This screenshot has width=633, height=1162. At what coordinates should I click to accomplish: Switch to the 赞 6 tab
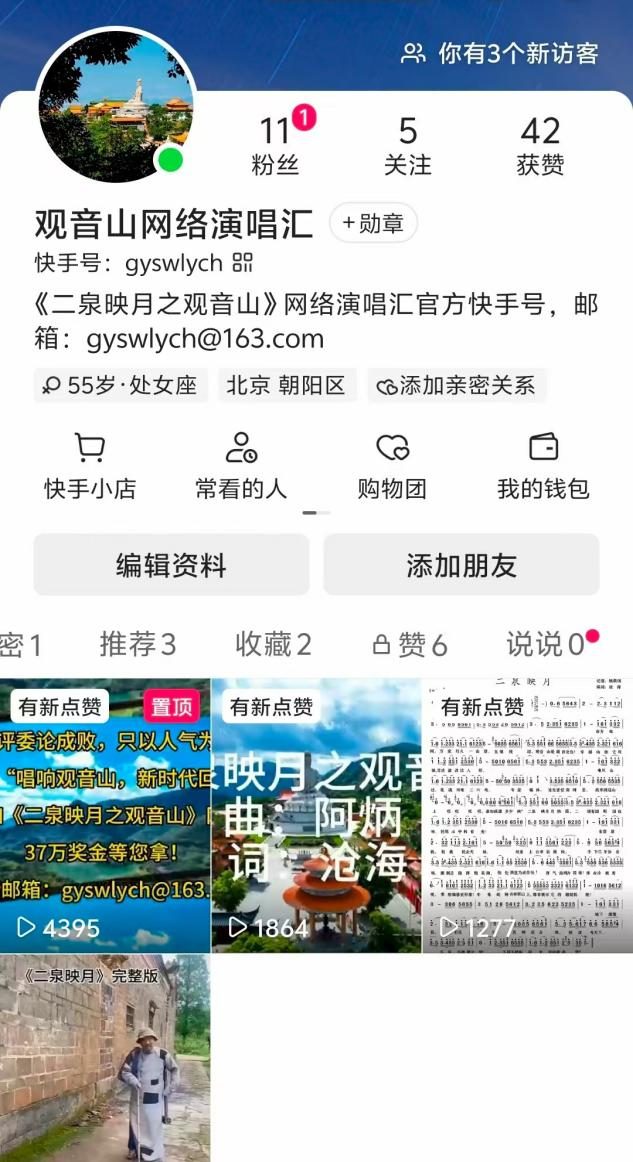pyautogui.click(x=410, y=645)
